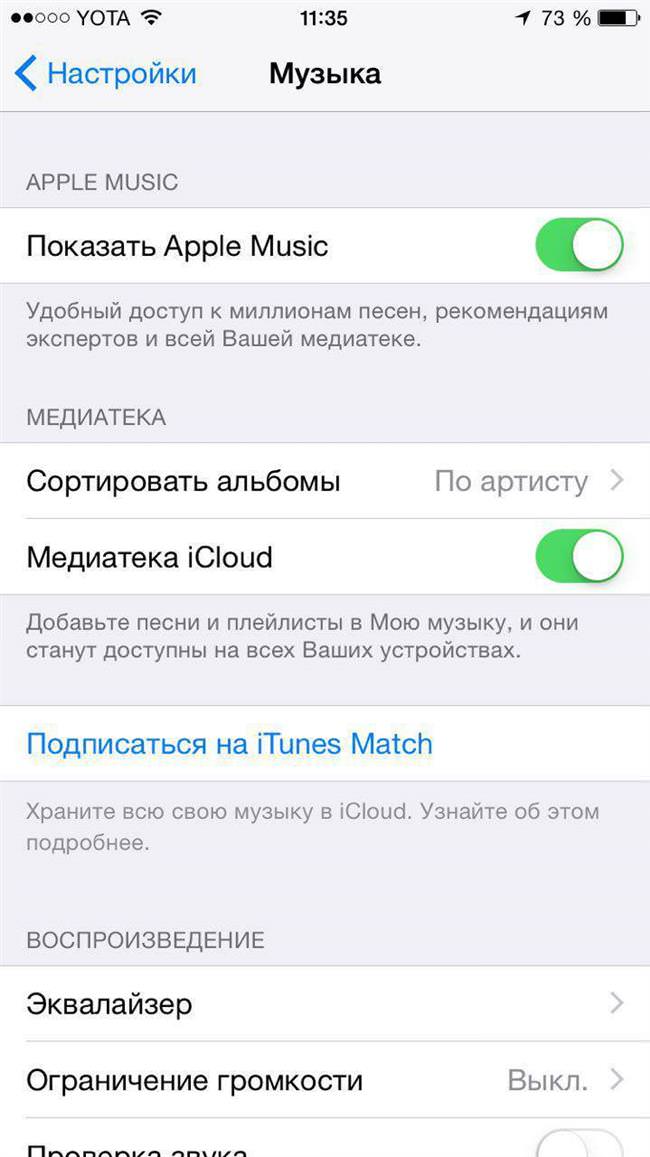Disable Медиатека iCloud switch
The image size is (650, 1157).
coord(580,557)
